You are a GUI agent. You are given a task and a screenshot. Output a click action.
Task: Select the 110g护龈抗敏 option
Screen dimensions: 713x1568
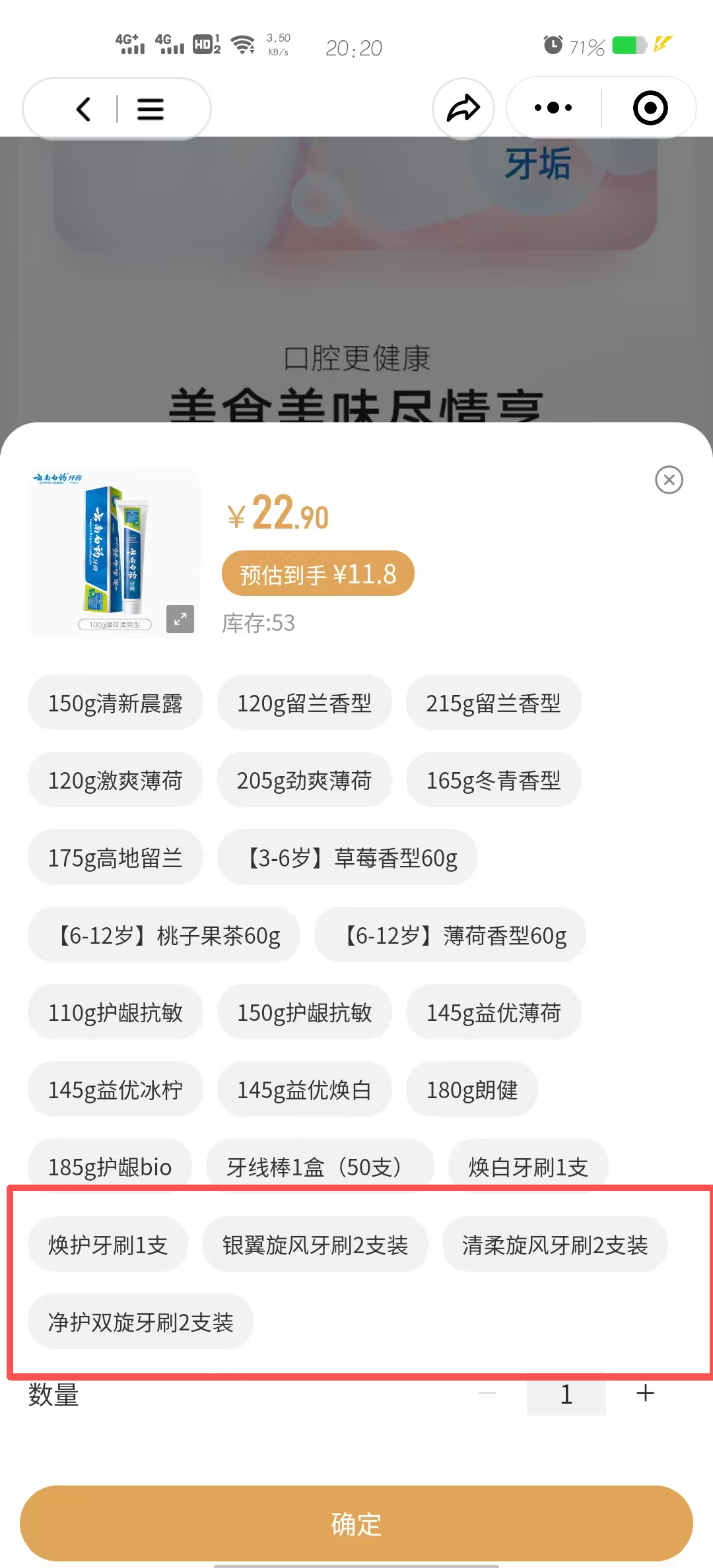pos(116,1012)
